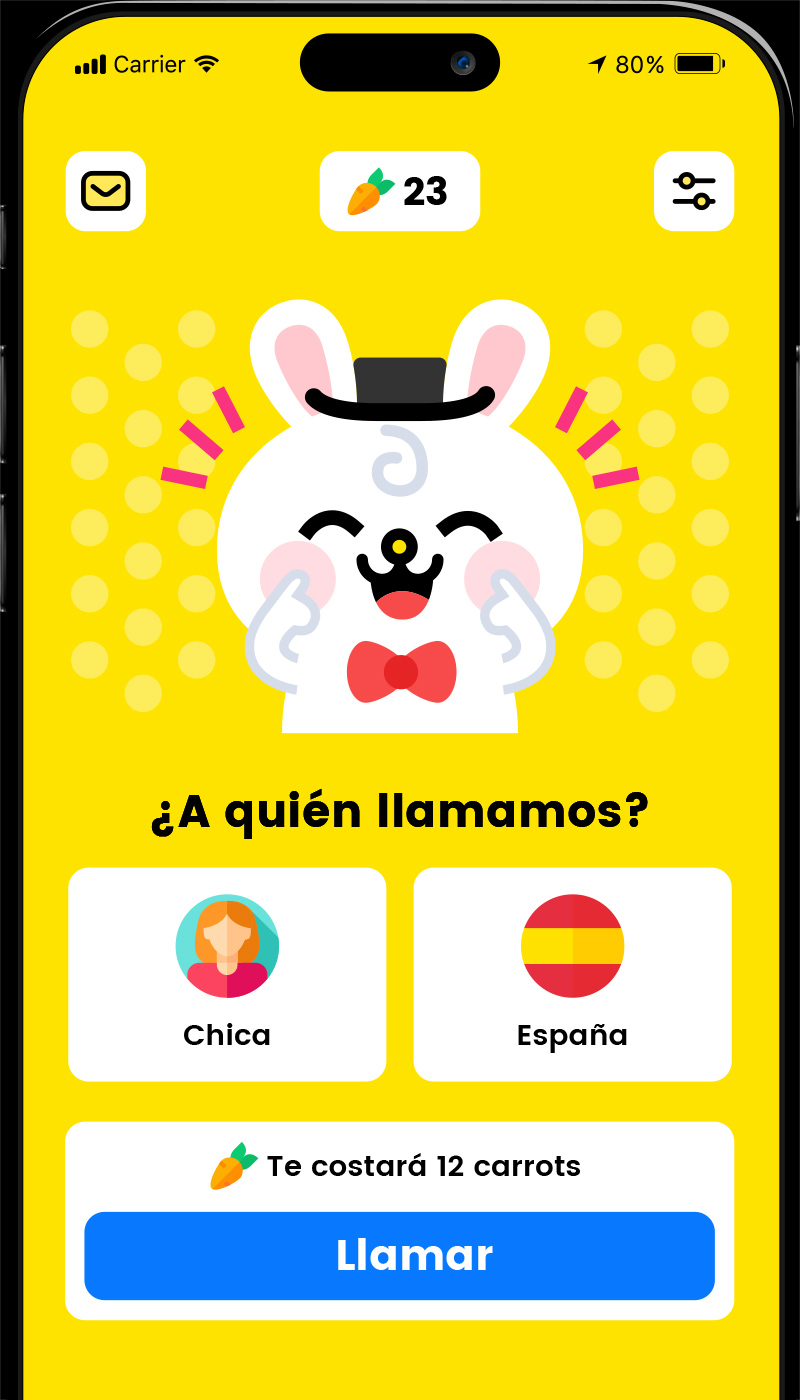Image resolution: width=800 pixels, height=1400 pixels.
Task: Select the Chica gender card
Action: 227,974
